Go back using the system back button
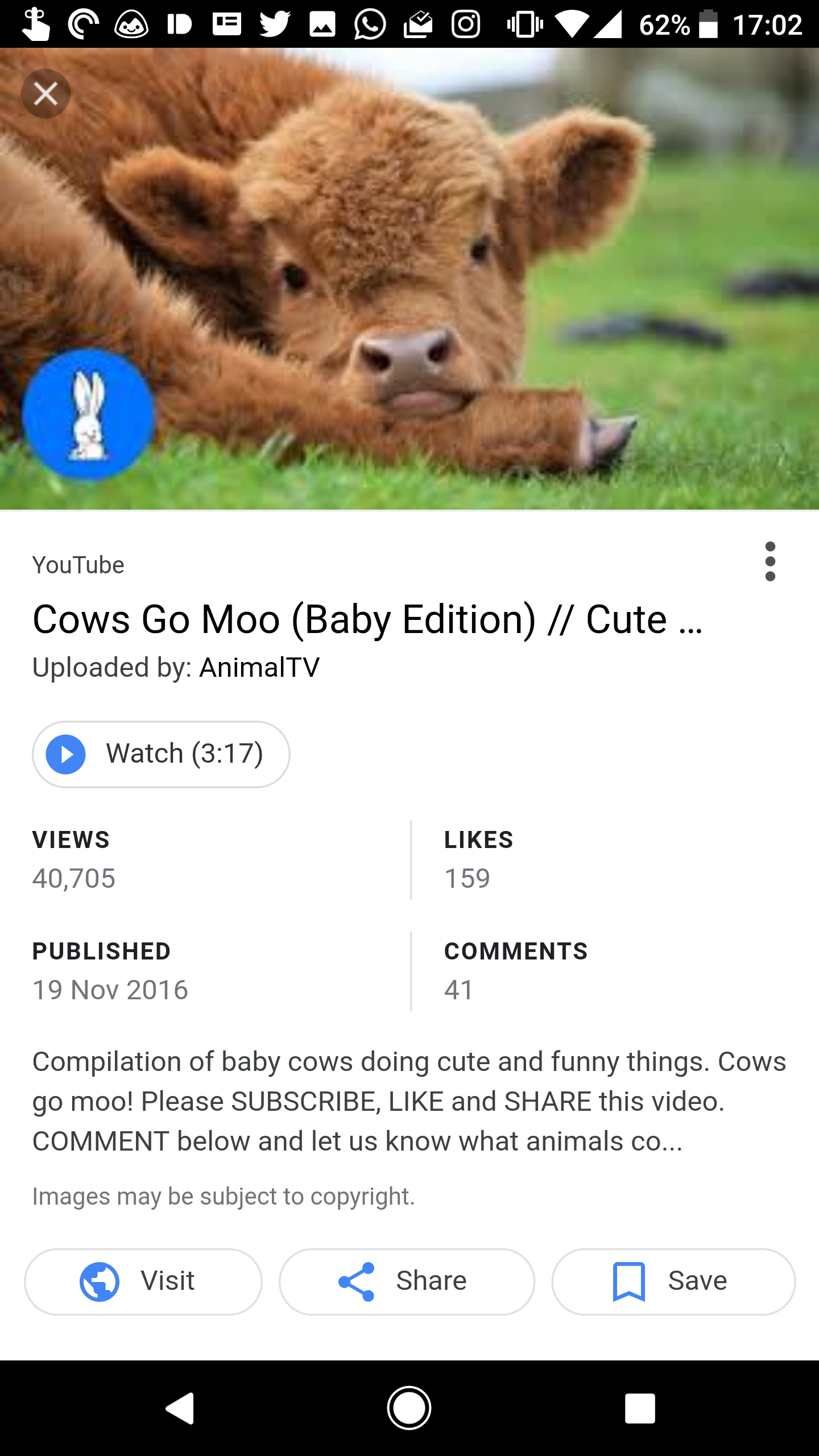Image resolution: width=819 pixels, height=1456 pixels. coord(180,1408)
